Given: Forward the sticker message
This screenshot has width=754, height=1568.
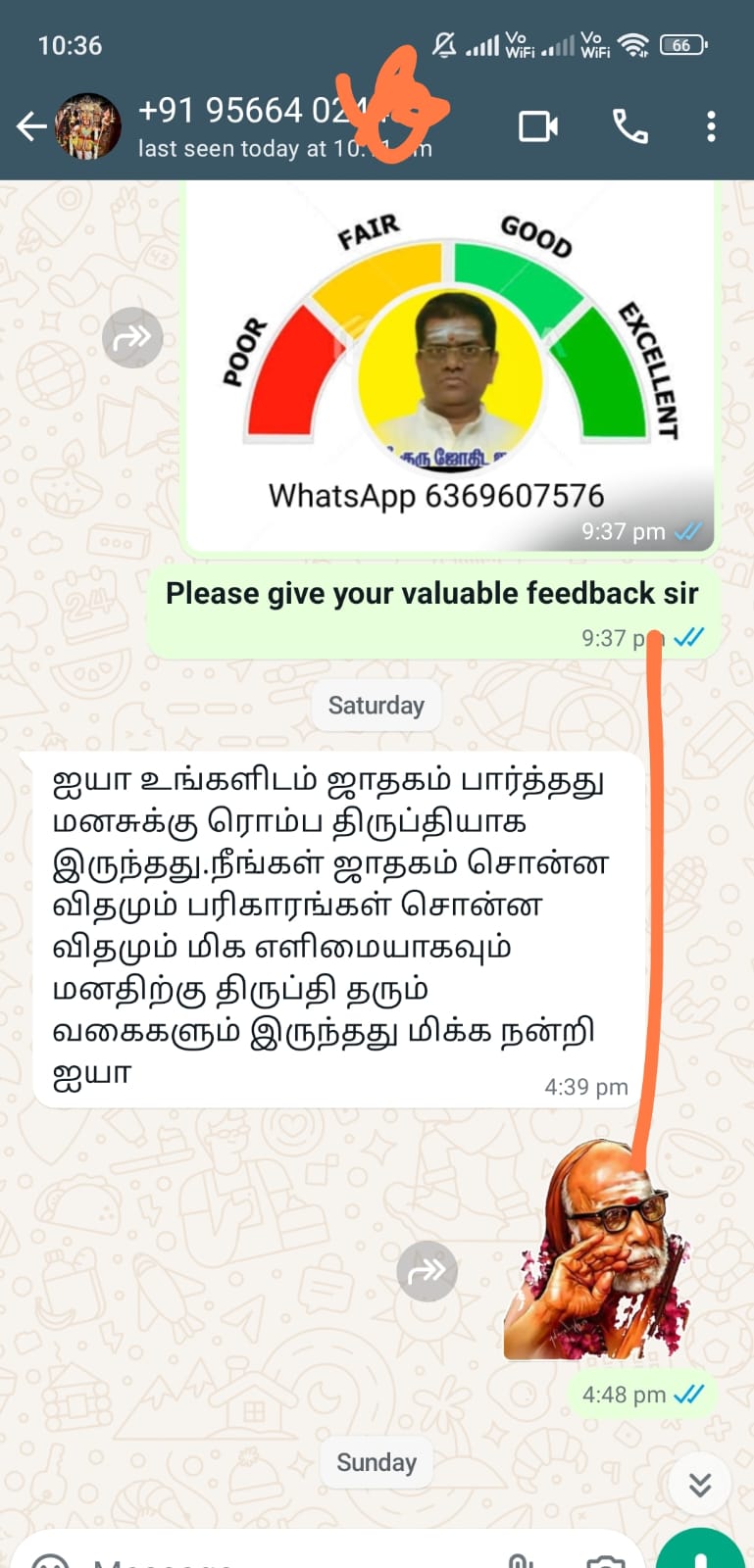Looking at the screenshot, I should tap(427, 1271).
